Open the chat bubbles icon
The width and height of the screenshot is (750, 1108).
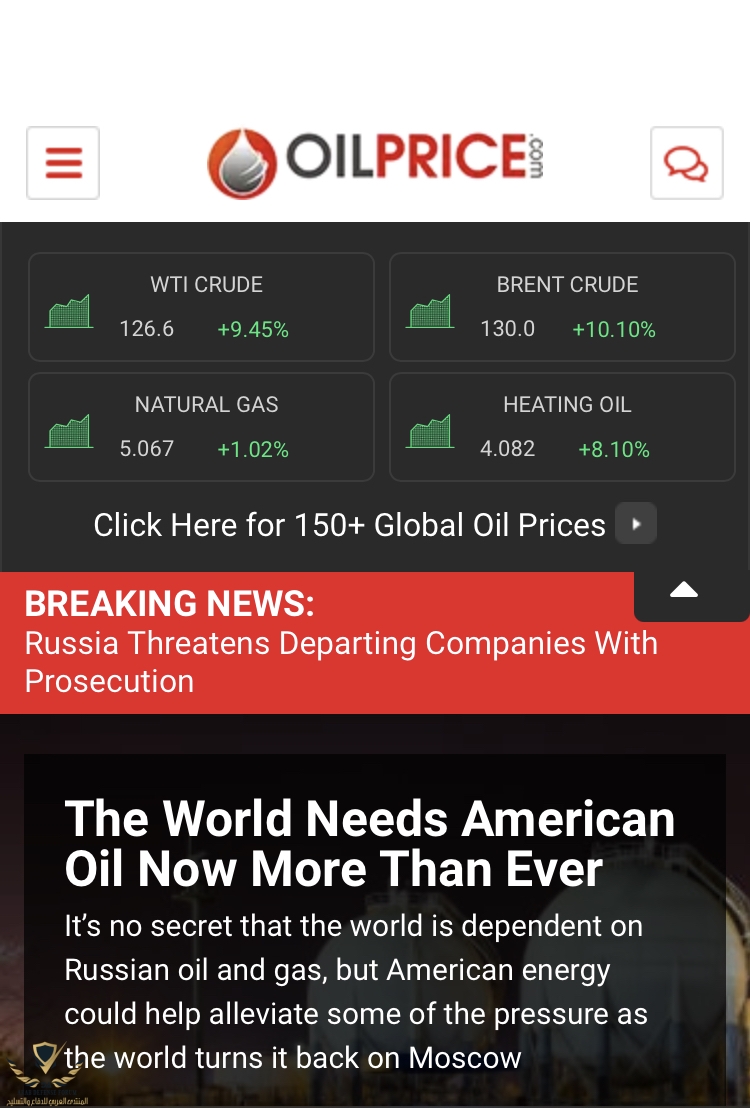[686, 163]
